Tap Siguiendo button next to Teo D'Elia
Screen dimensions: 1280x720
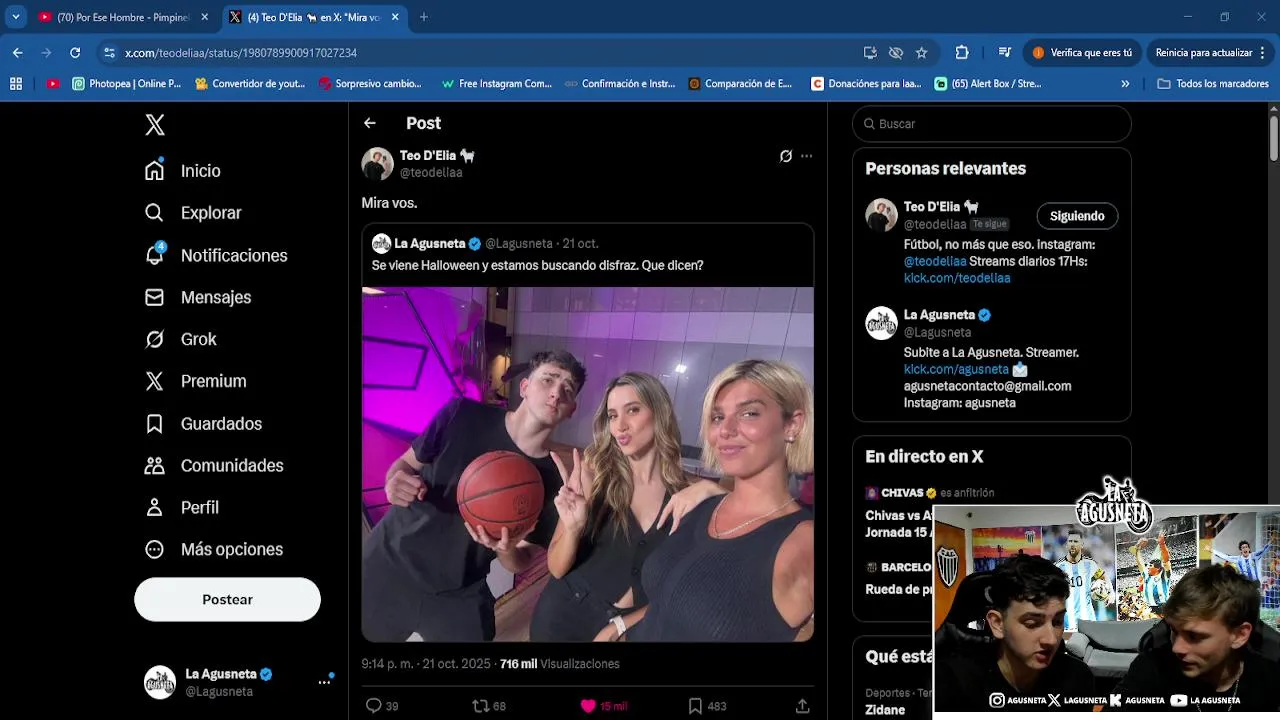point(1077,216)
